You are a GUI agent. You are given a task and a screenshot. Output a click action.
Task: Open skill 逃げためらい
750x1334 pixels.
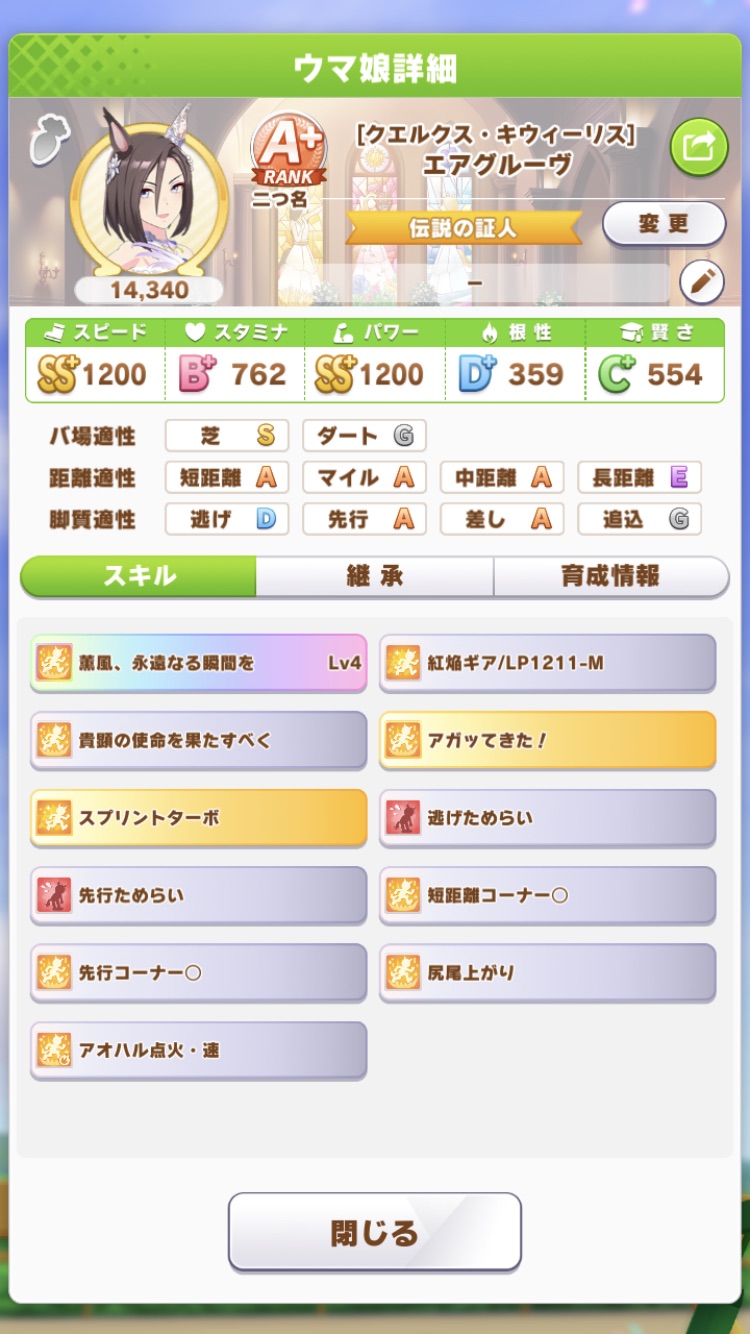click(x=547, y=817)
